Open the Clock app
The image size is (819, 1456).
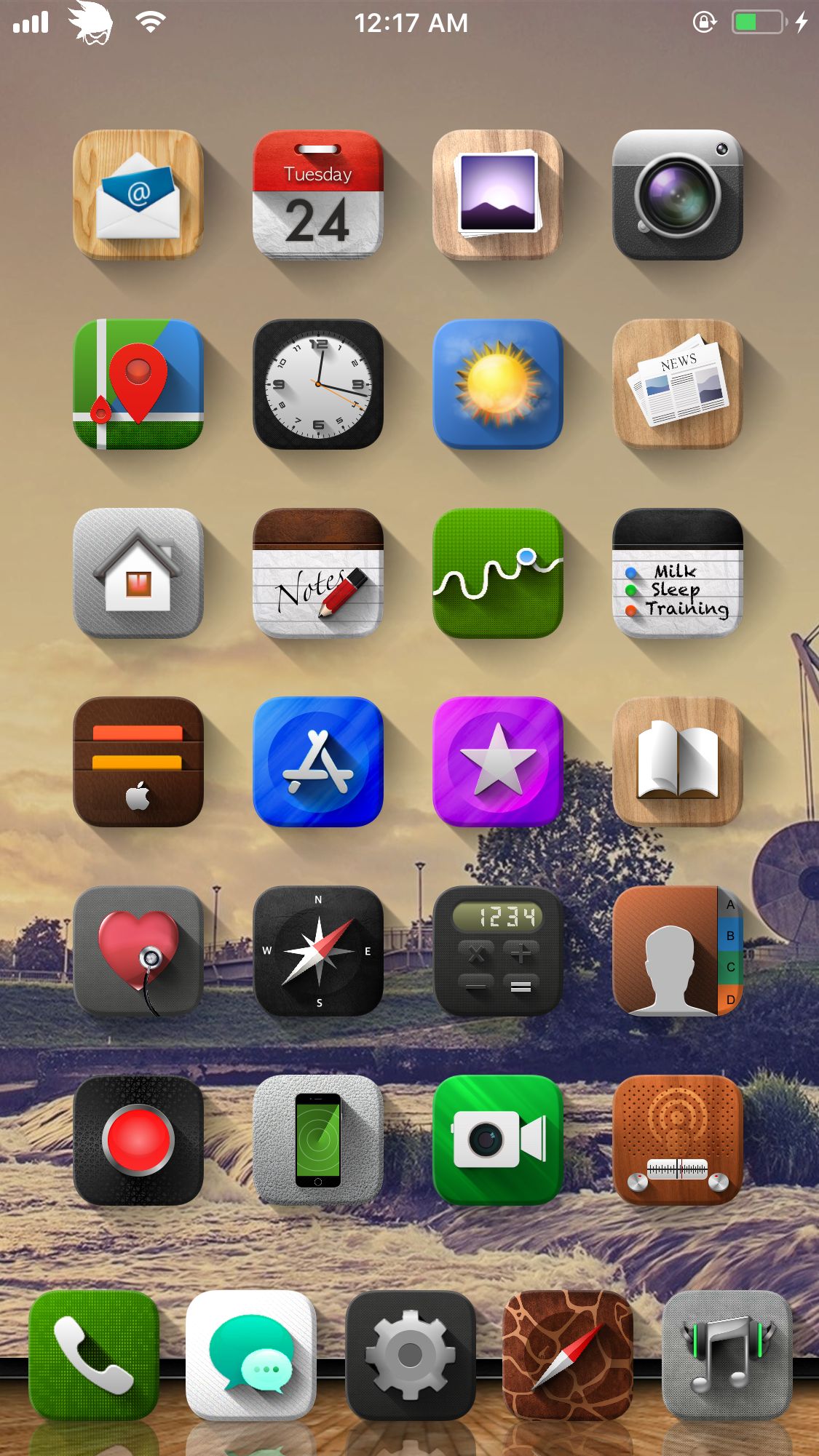(x=318, y=384)
